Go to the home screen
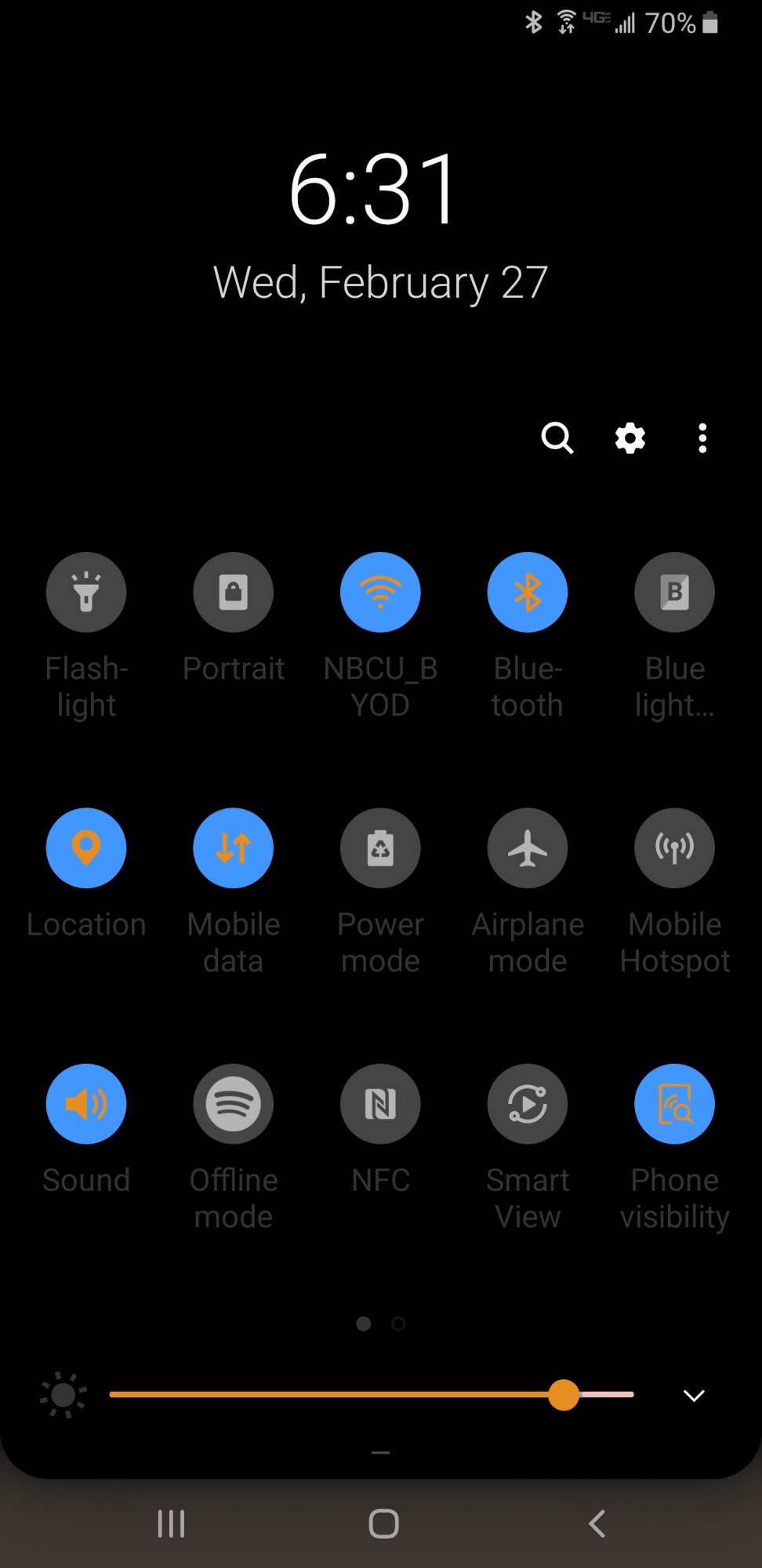This screenshot has height=1568, width=762. 383,1524
